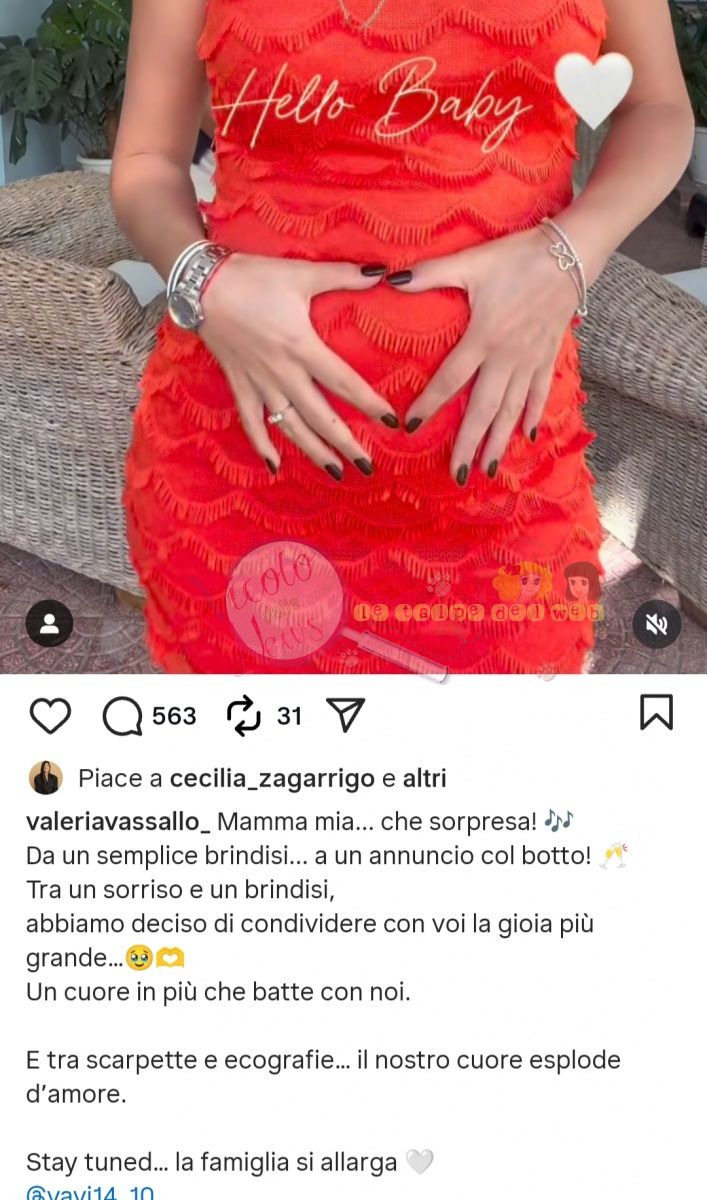Like the post with the heart icon

click(x=50, y=716)
